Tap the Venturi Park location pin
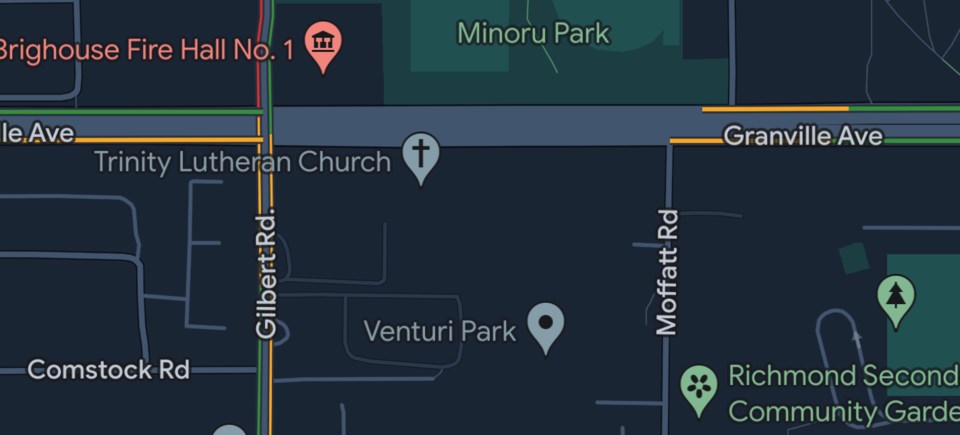 point(545,324)
